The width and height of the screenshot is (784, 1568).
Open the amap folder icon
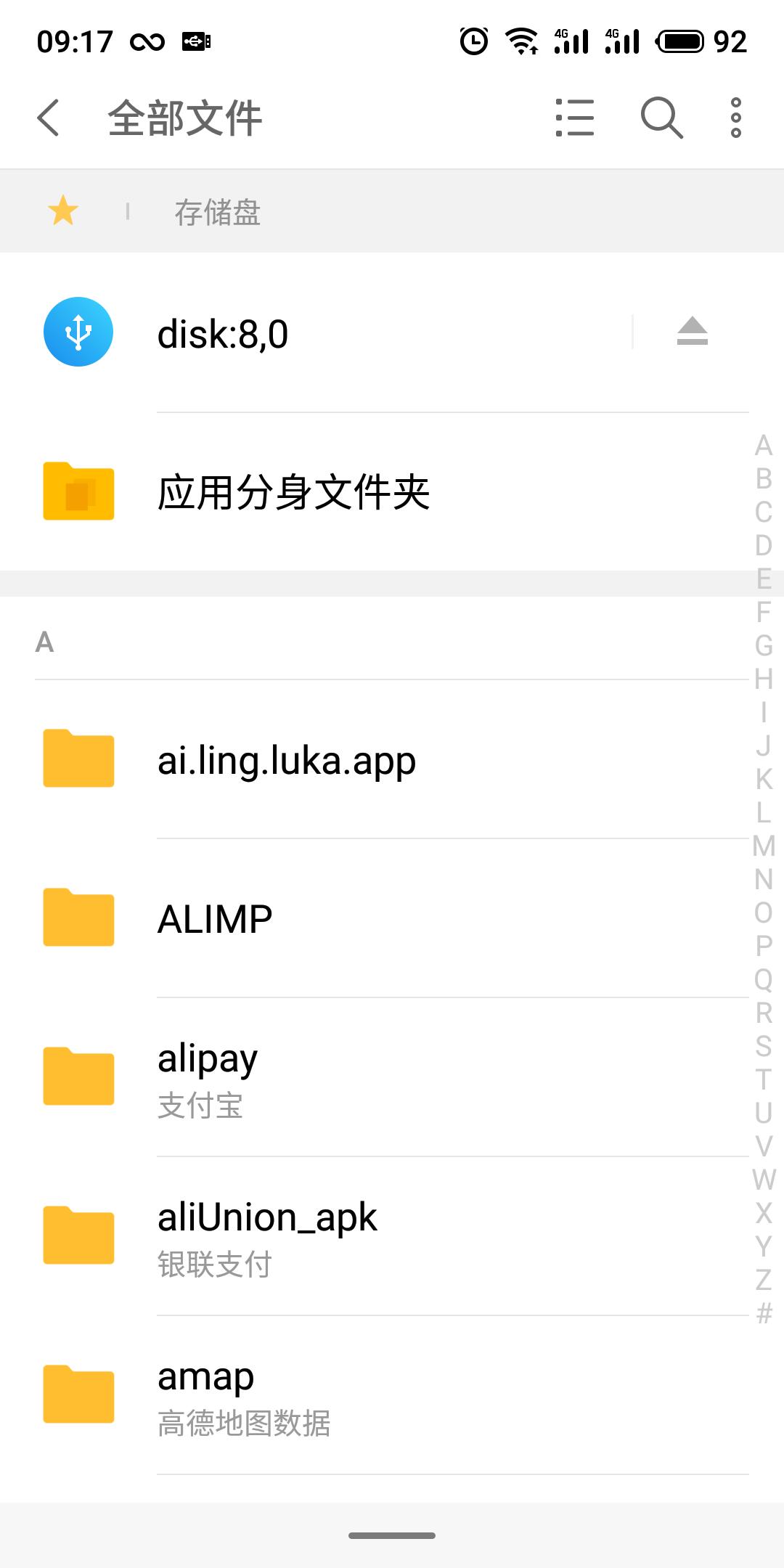coord(78,1394)
